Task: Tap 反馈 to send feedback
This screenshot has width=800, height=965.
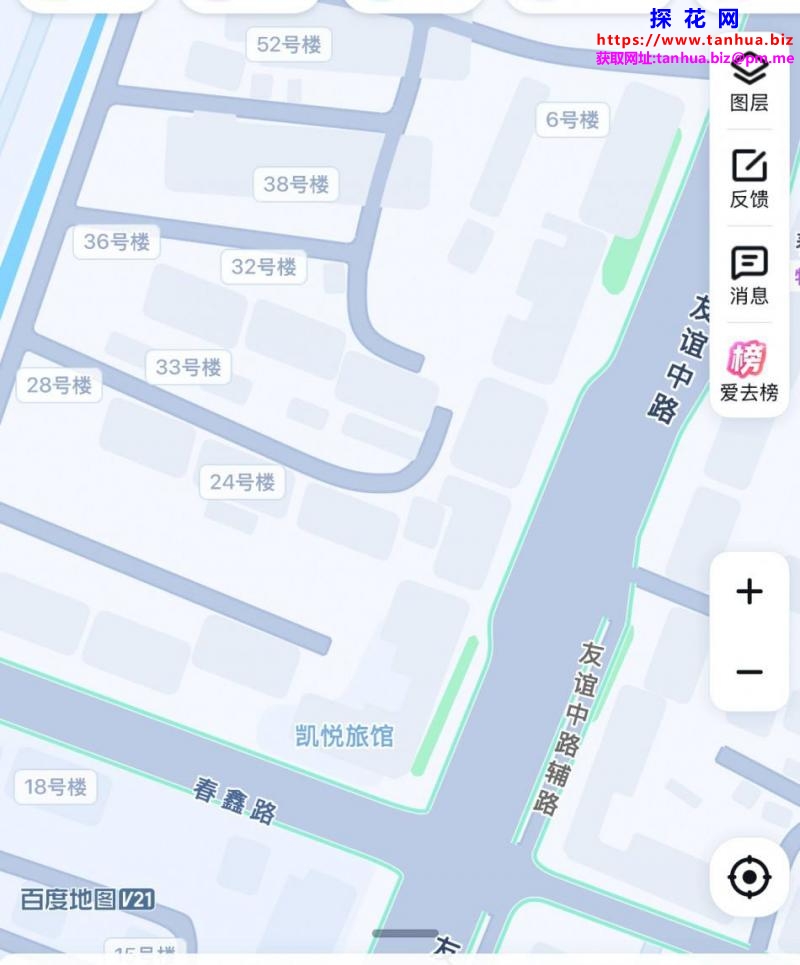Action: (749, 178)
